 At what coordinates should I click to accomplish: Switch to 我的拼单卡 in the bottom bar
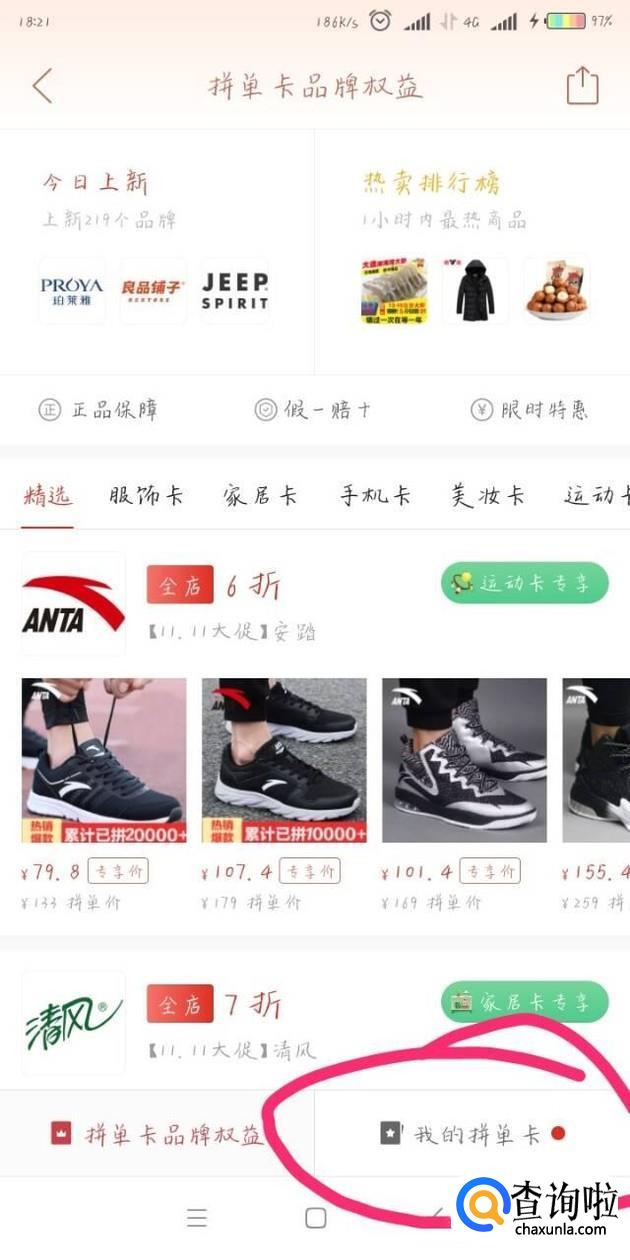point(472,1134)
